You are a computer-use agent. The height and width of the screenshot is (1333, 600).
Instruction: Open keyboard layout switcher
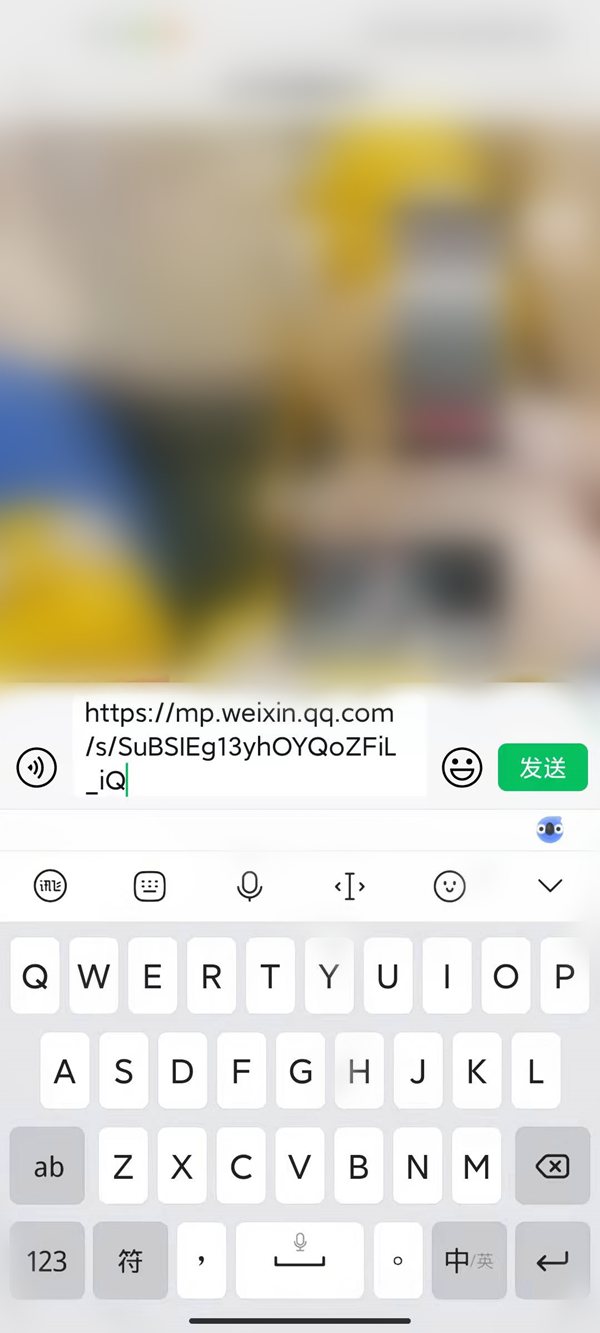point(150,886)
